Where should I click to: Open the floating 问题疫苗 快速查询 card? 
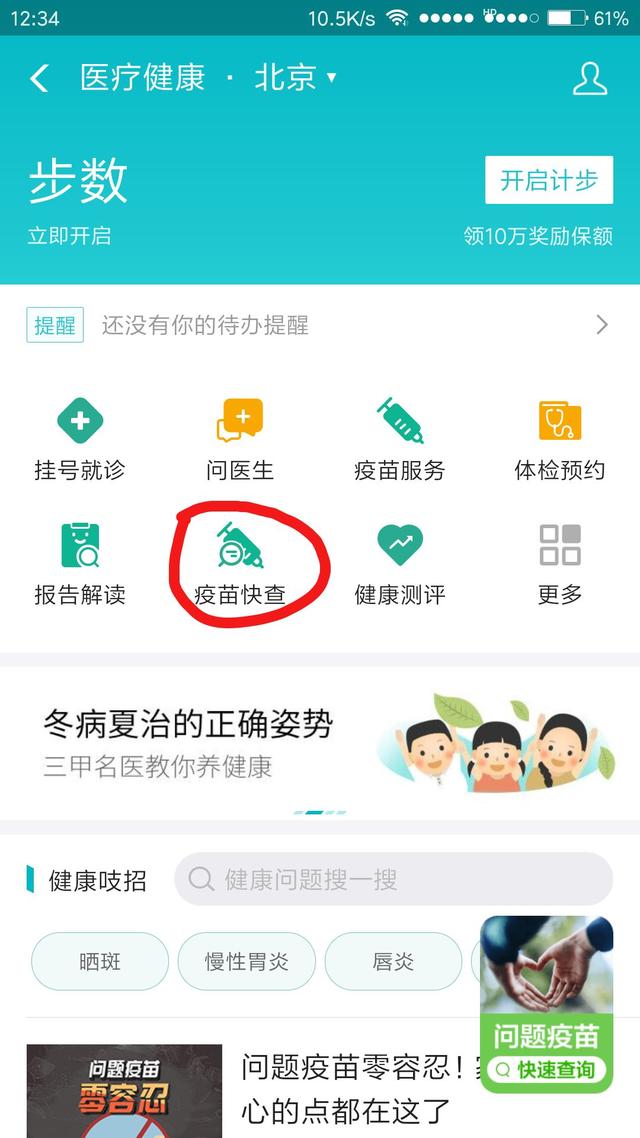(546, 1004)
